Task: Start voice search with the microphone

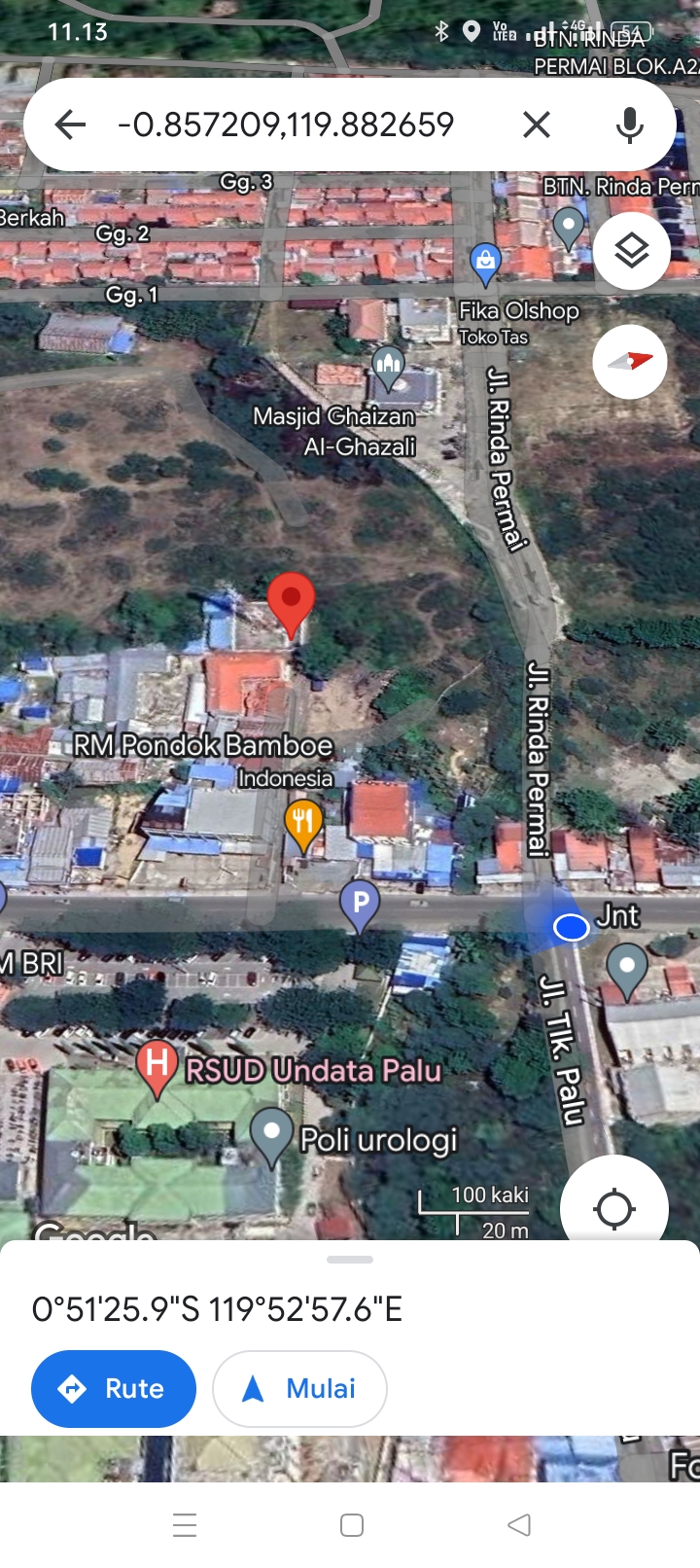Action: (630, 125)
